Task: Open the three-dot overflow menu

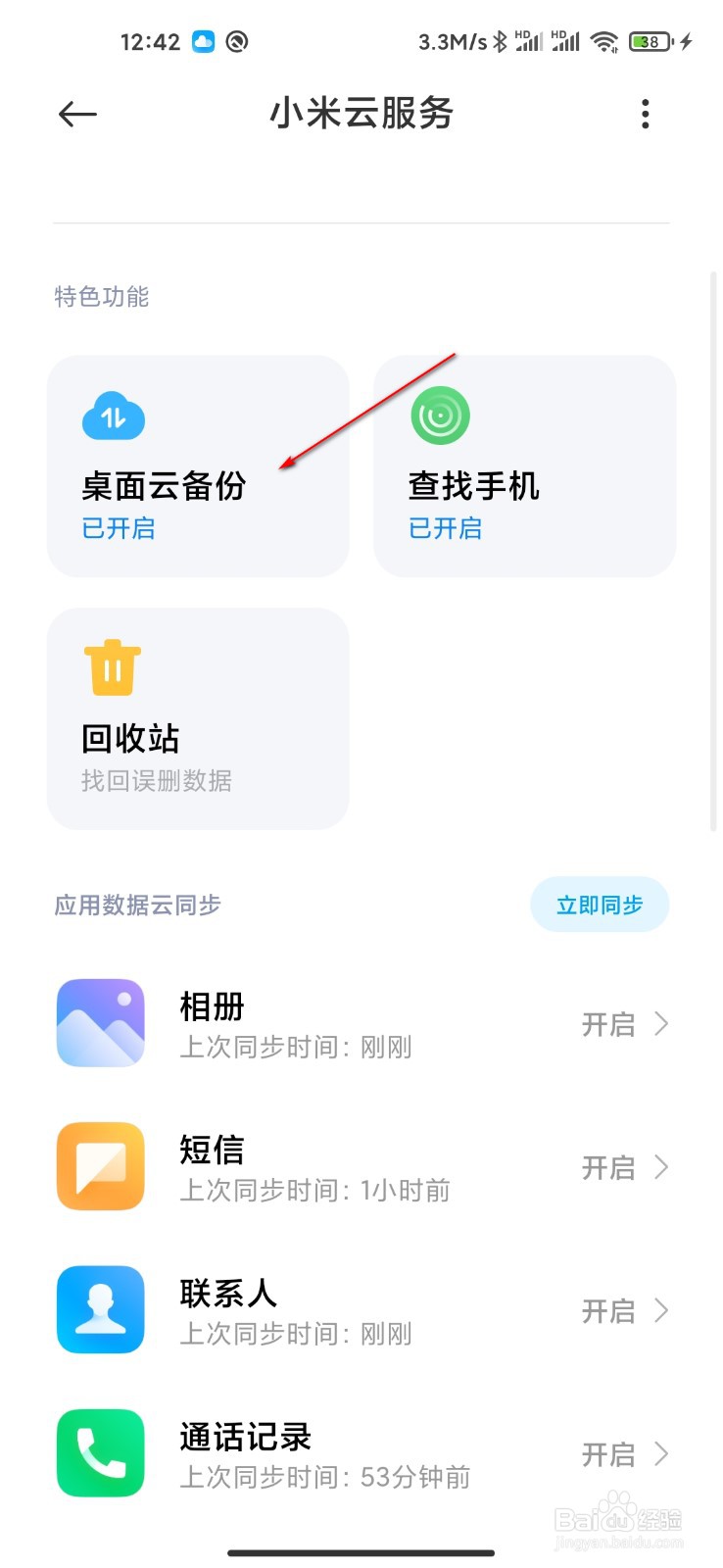Action: point(646,114)
